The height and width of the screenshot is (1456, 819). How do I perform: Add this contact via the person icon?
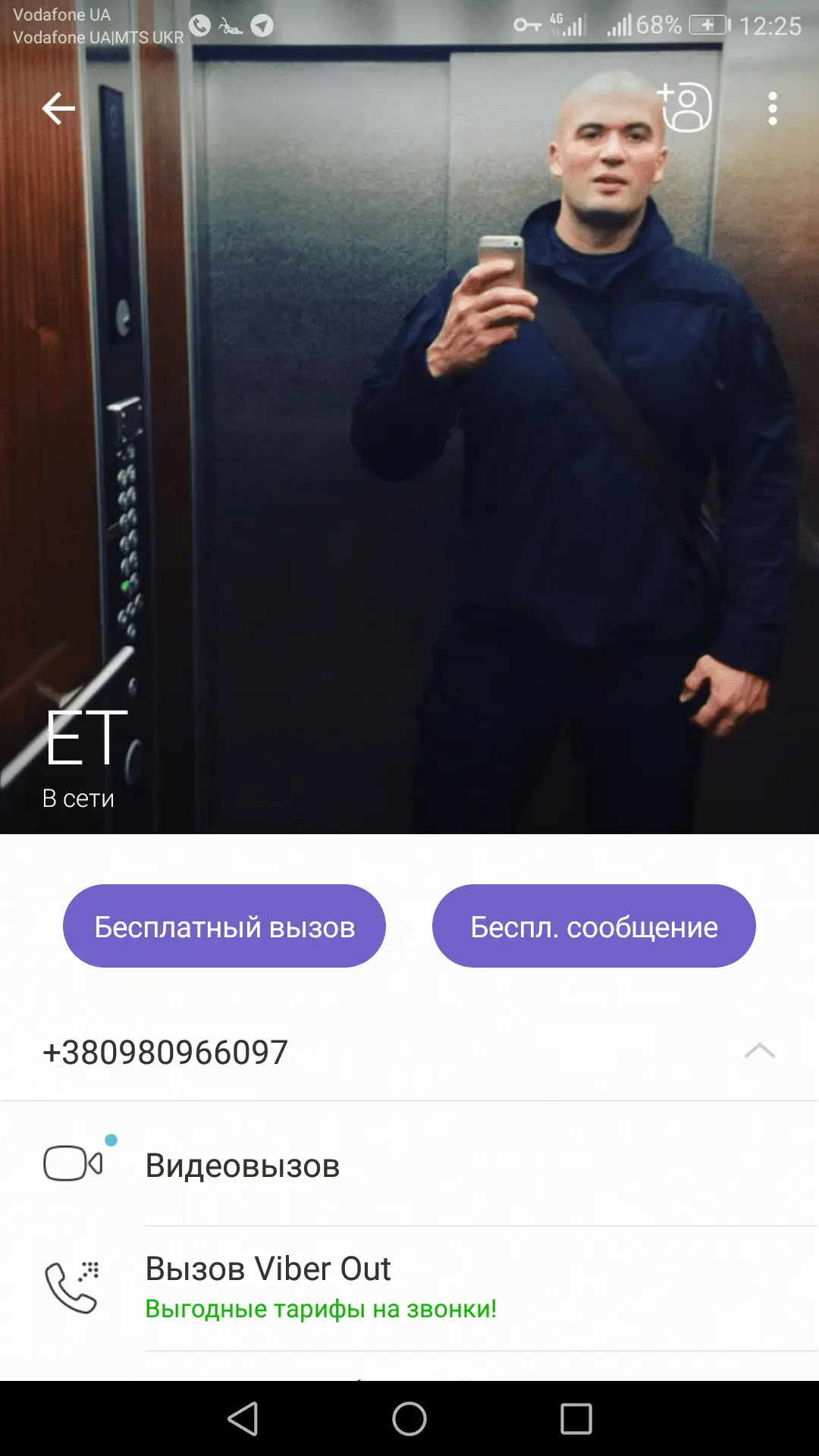pyautogui.click(x=686, y=107)
